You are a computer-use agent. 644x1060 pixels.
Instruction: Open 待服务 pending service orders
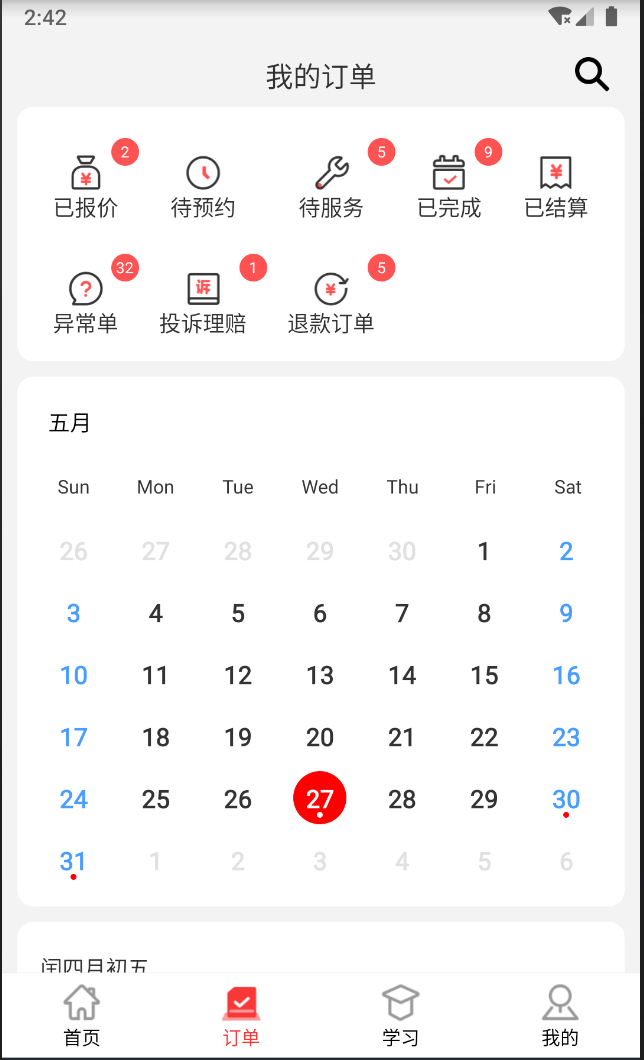331,186
